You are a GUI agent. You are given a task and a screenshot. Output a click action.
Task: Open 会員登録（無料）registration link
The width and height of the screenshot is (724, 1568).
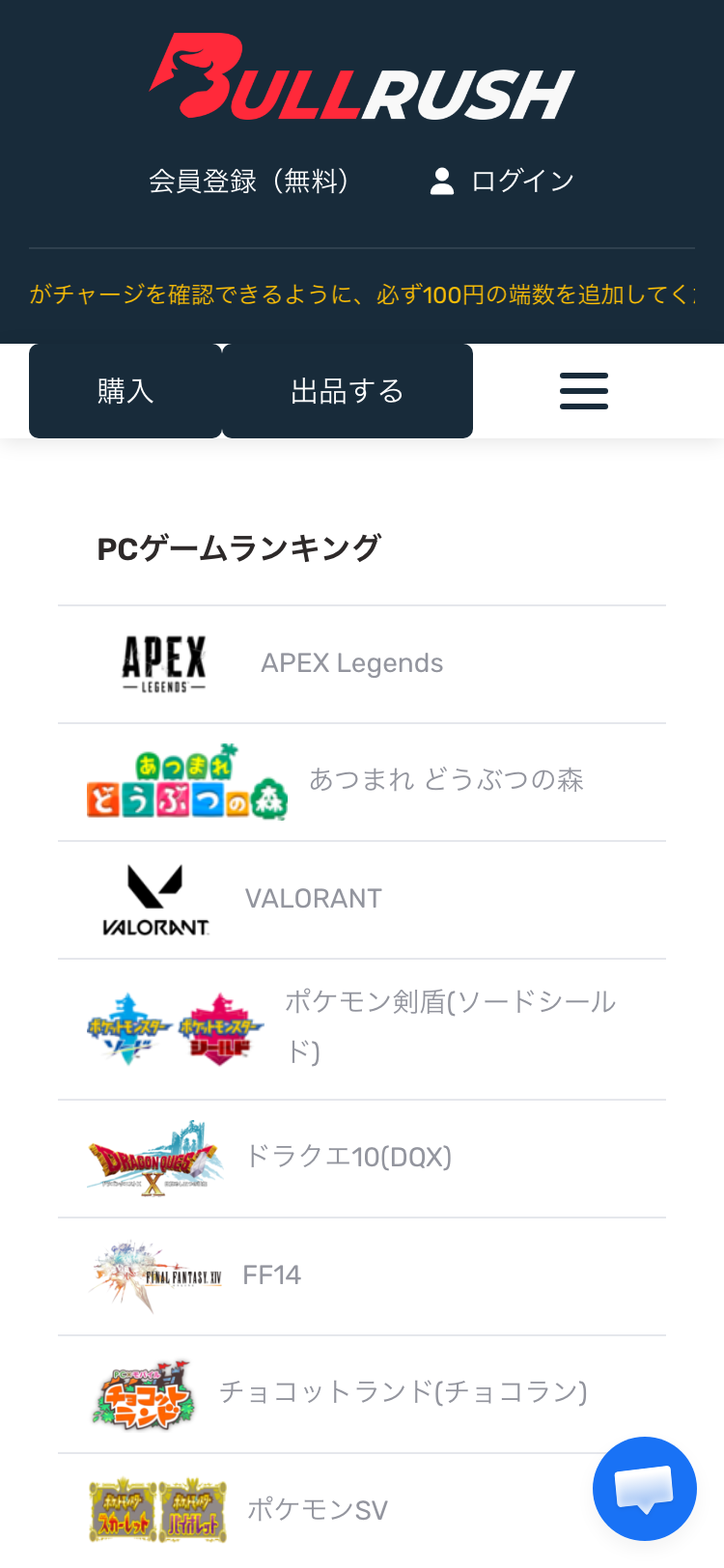(249, 181)
